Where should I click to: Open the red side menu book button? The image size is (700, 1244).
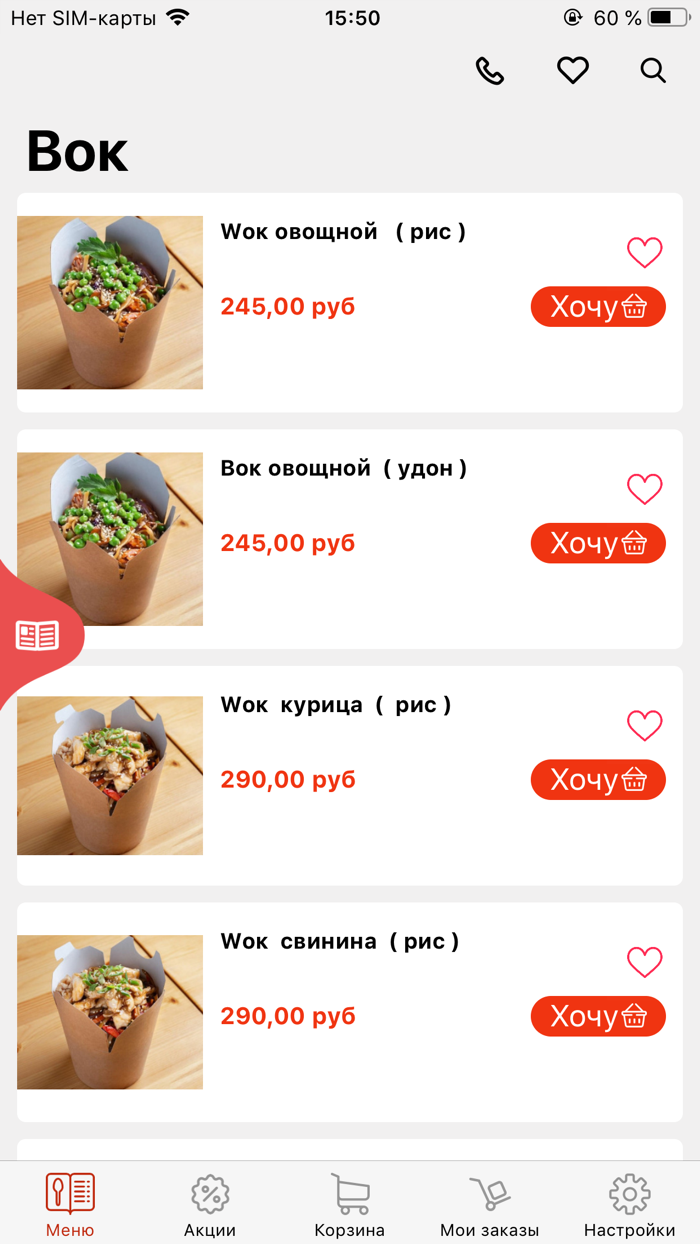pos(37,635)
